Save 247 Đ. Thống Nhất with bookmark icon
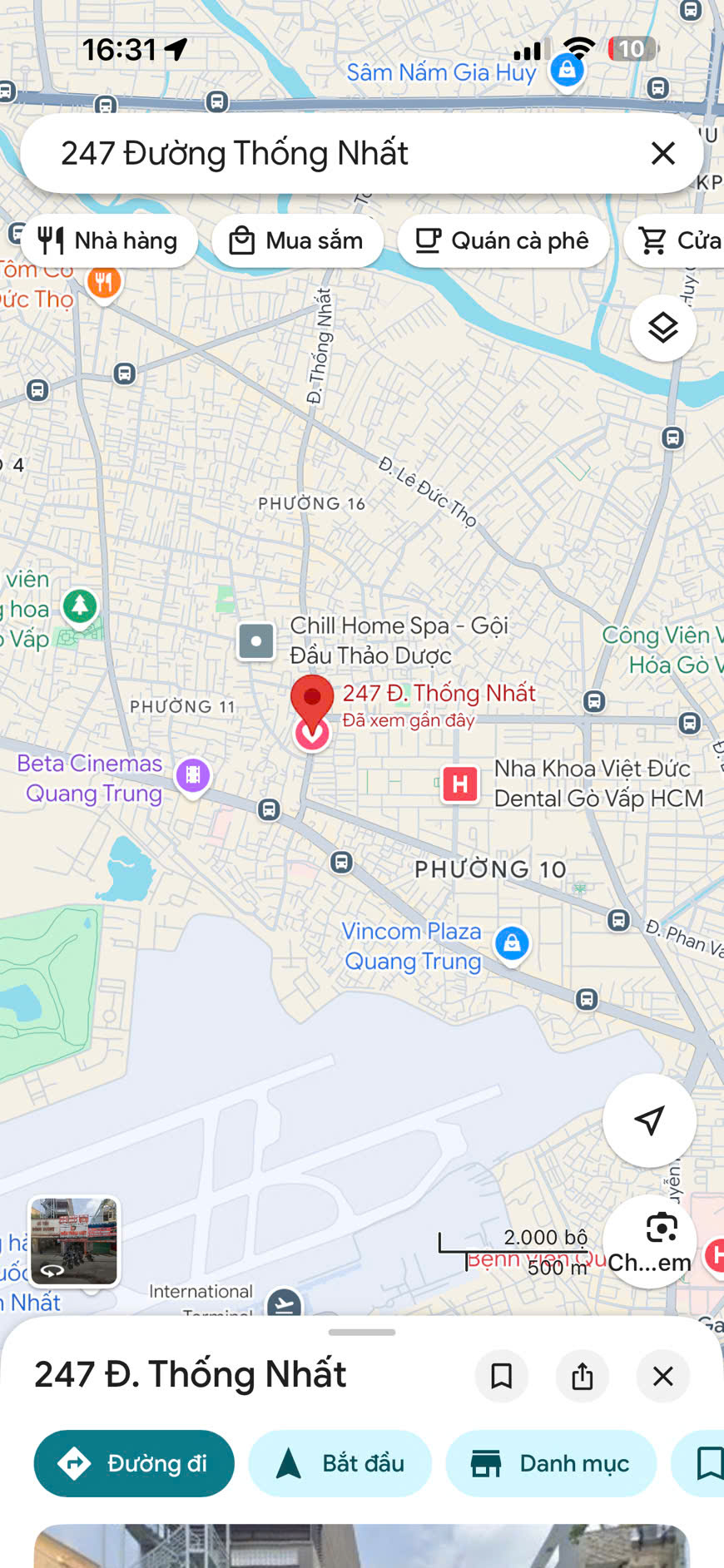This screenshot has height=1568, width=724. tap(501, 1377)
